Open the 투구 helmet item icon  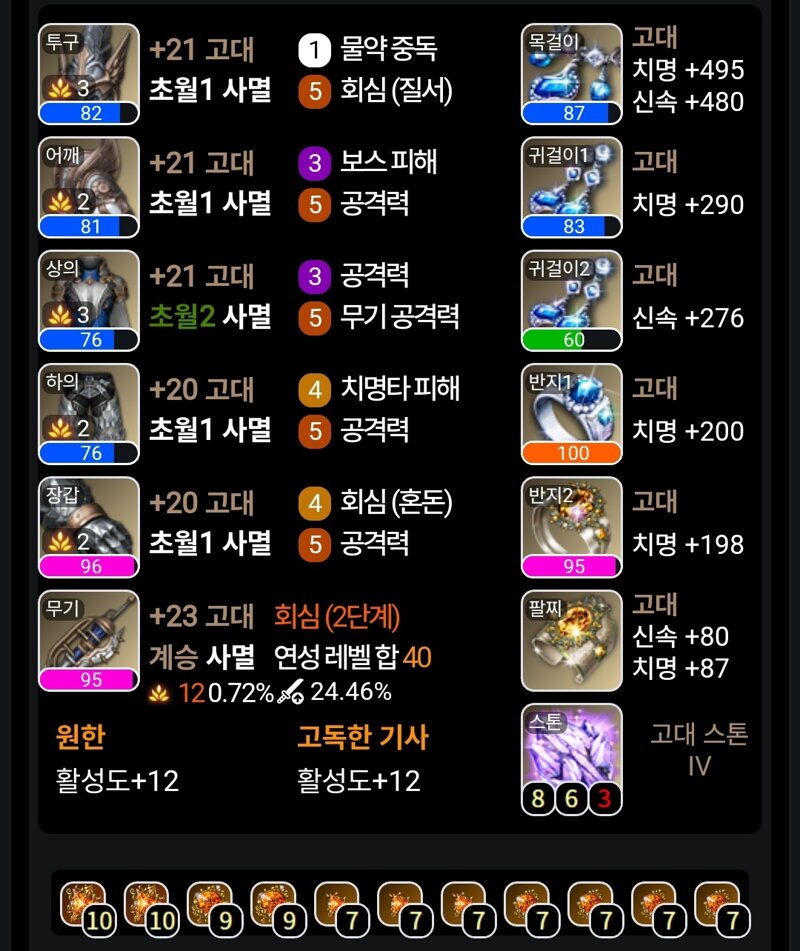[89, 74]
